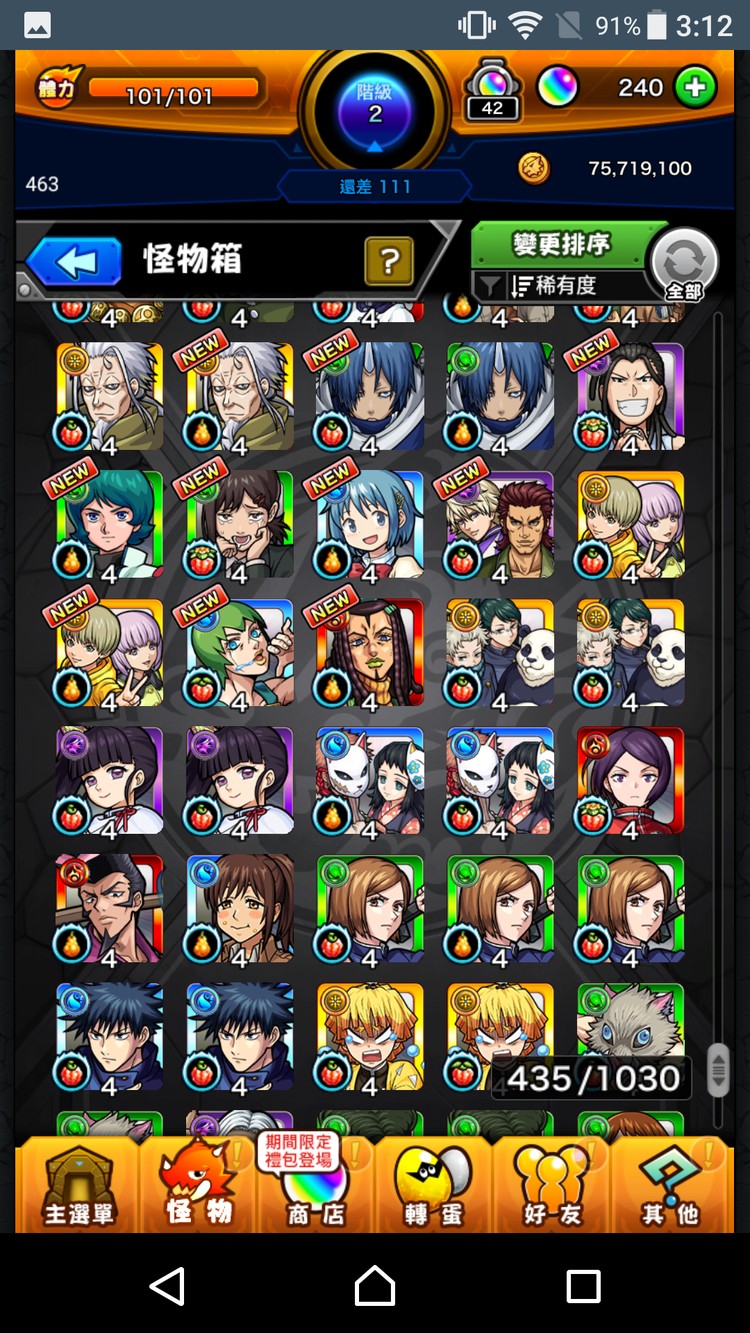
Task: Add orbs with the green plus button
Action: (695, 88)
